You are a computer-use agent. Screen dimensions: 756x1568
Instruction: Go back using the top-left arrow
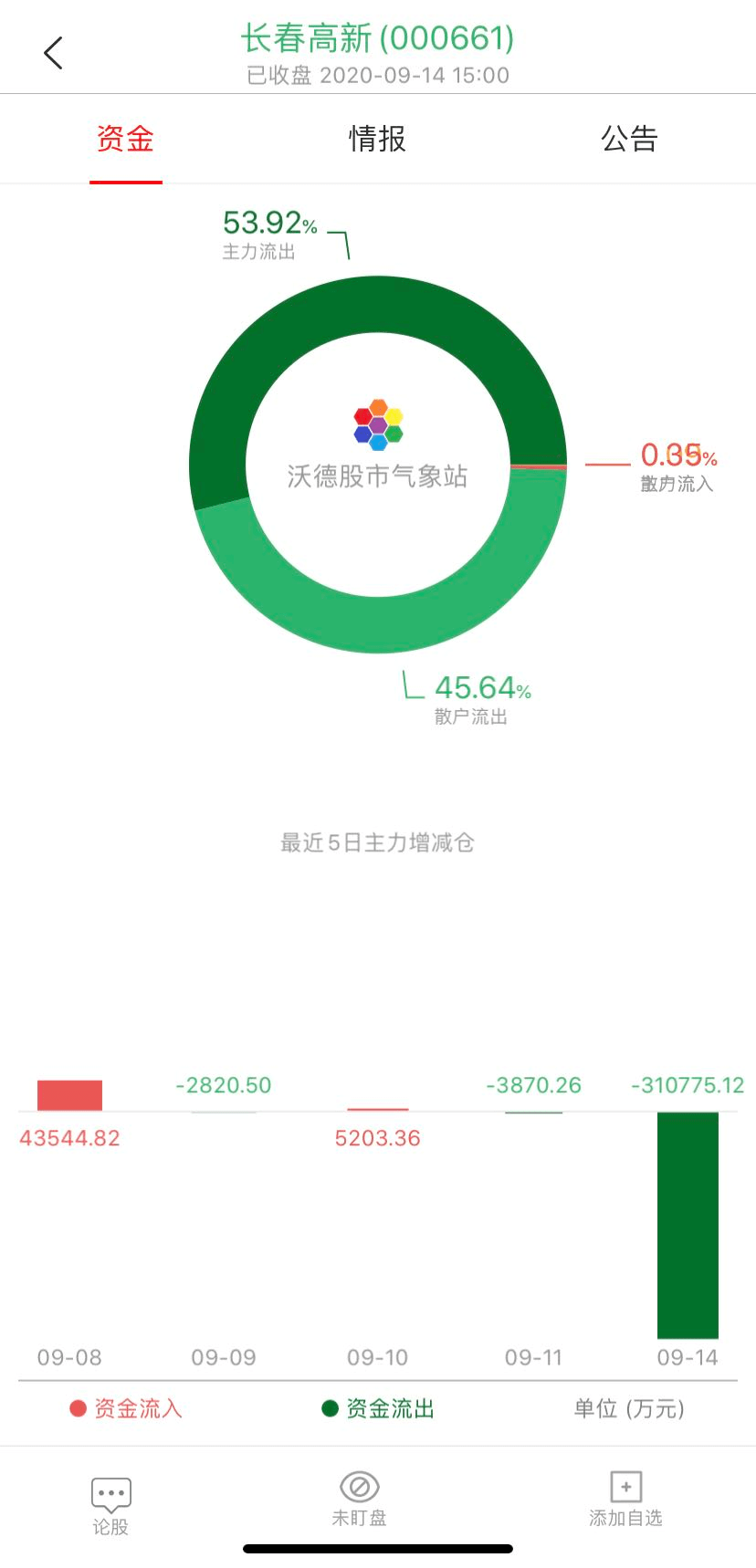pos(53,53)
